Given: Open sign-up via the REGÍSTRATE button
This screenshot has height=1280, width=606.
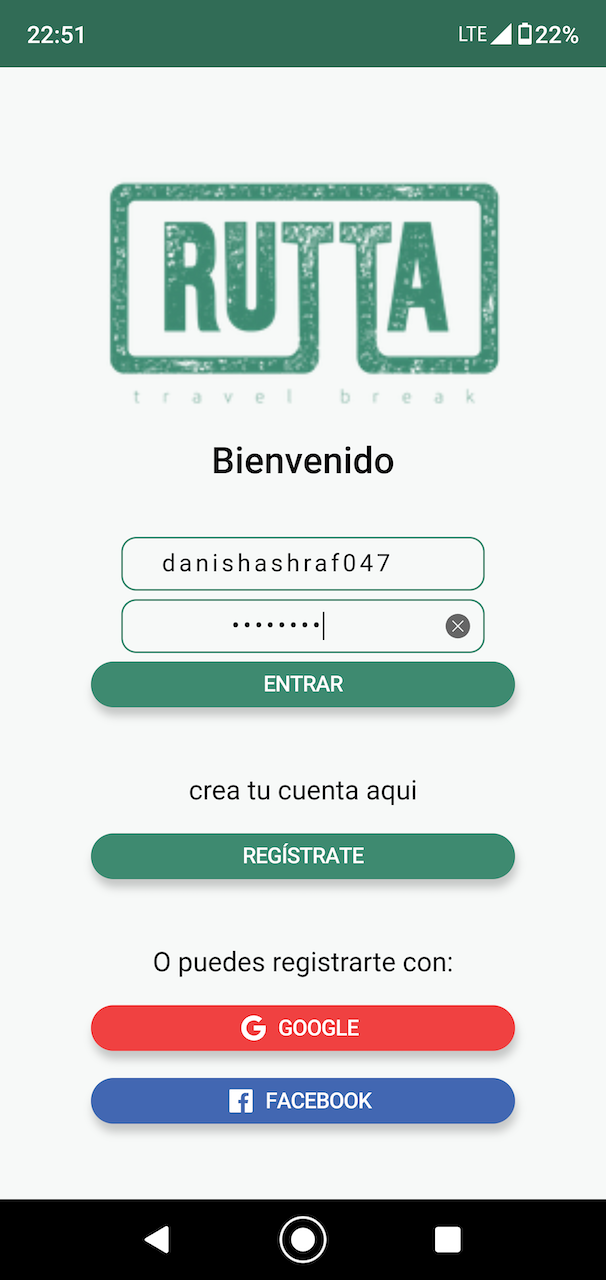Looking at the screenshot, I should [302, 857].
